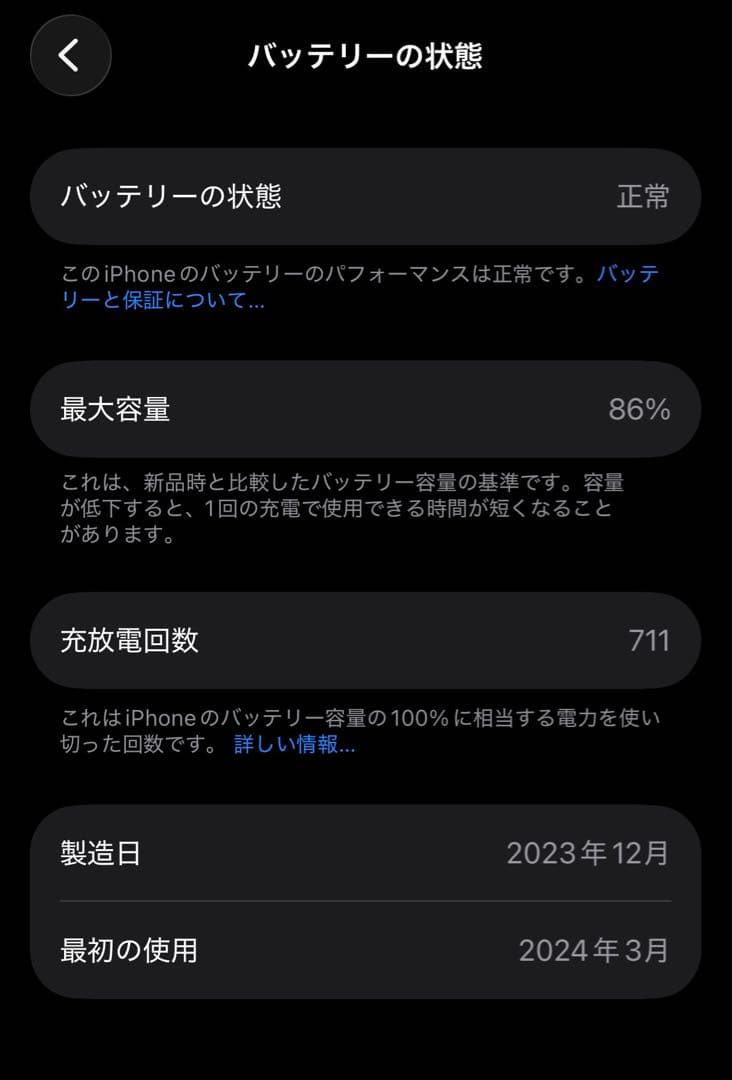Tap the 製造日 manufacture date row
The height and width of the screenshot is (1080, 732).
point(366,854)
